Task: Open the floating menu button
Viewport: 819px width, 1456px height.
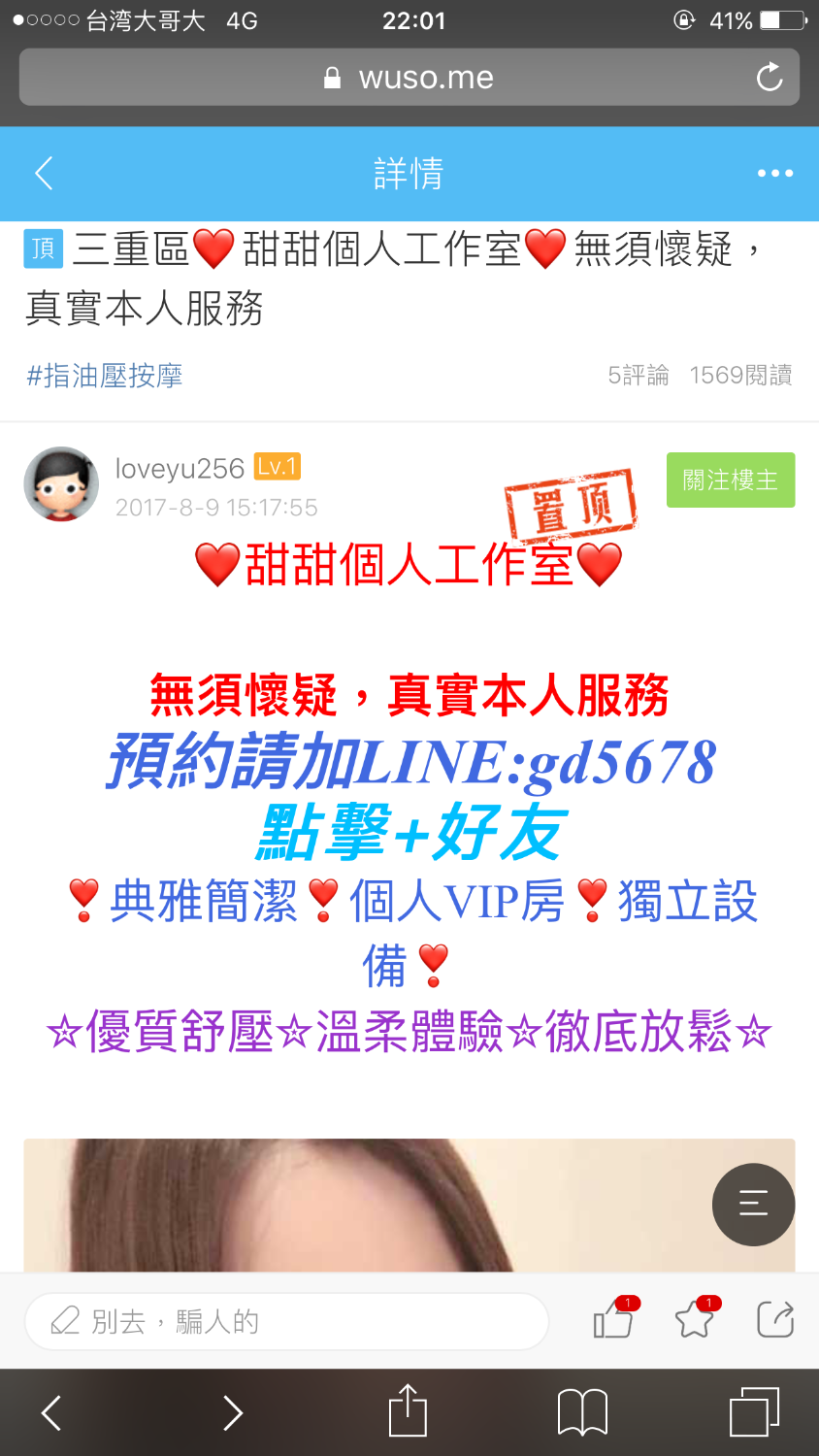Action: [753, 1204]
